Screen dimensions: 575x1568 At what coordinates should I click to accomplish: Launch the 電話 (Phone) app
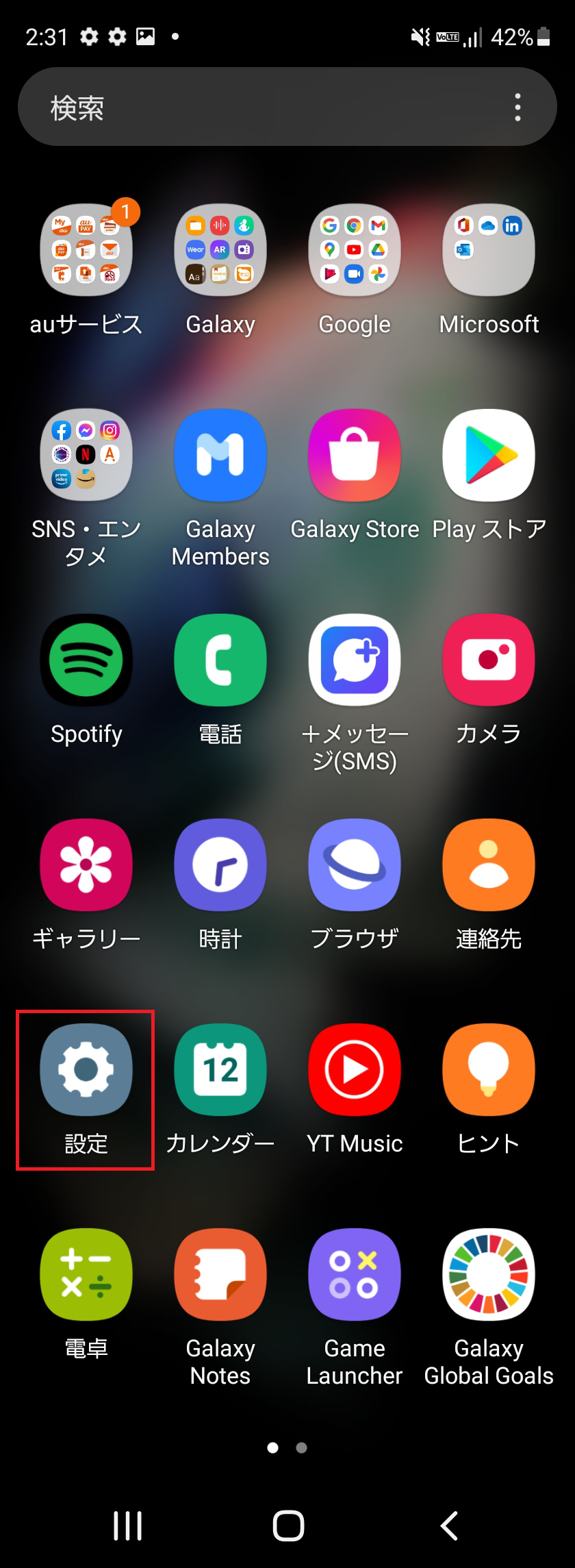click(x=220, y=660)
